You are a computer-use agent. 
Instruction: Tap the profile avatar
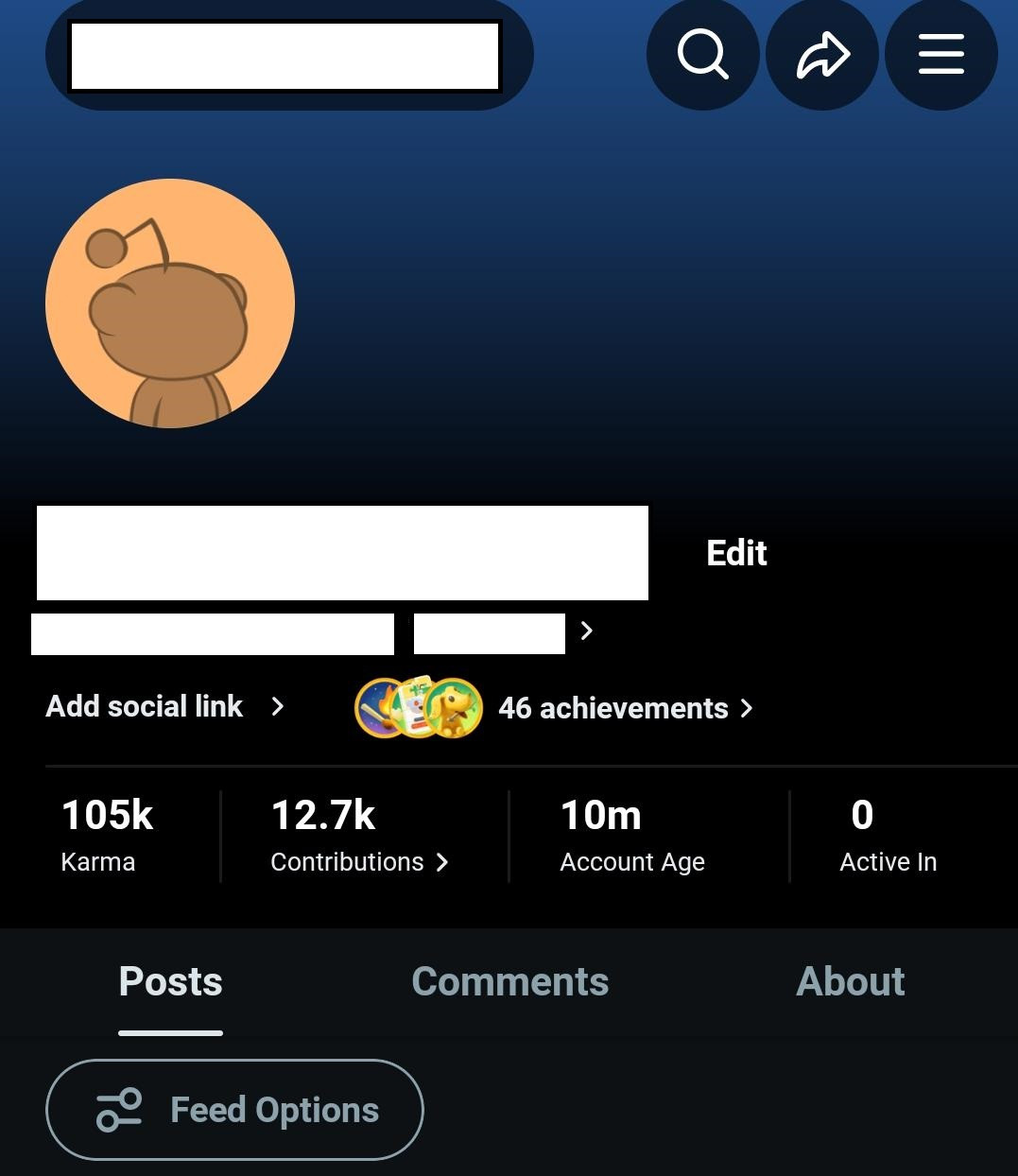pyautogui.click(x=170, y=303)
